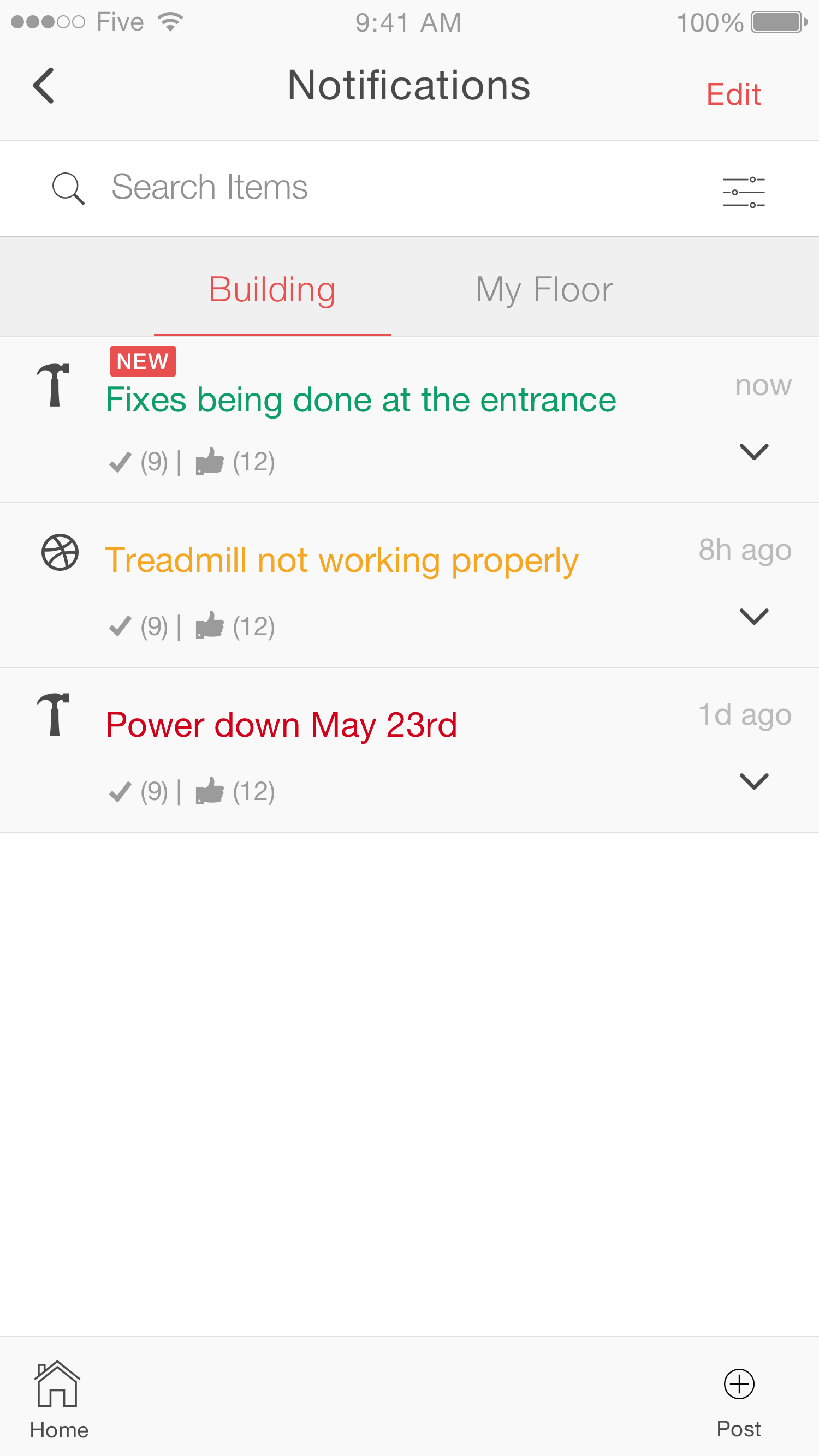Go back using the header arrow
Image resolution: width=819 pixels, height=1456 pixels.
[44, 86]
